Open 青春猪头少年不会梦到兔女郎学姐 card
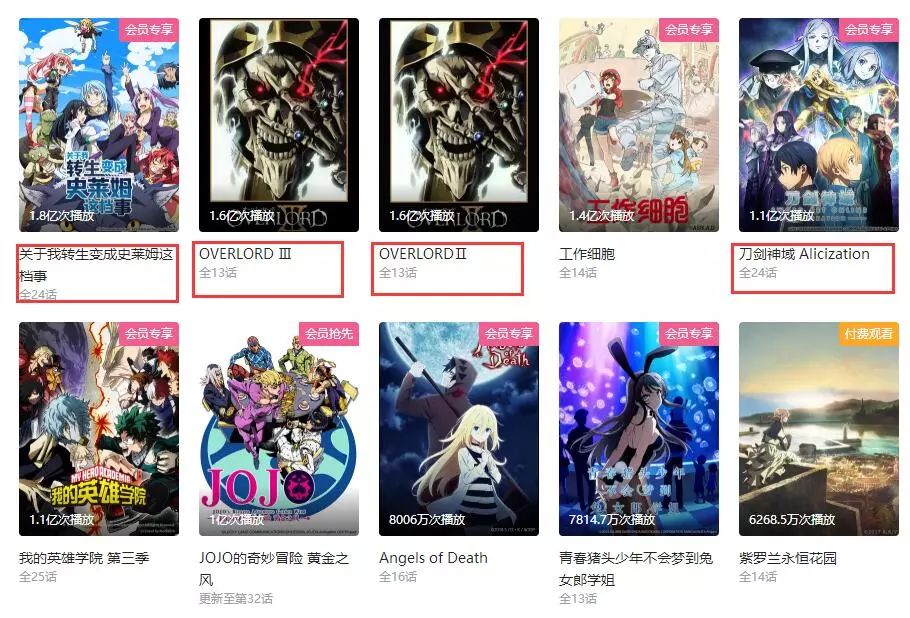 [638, 428]
